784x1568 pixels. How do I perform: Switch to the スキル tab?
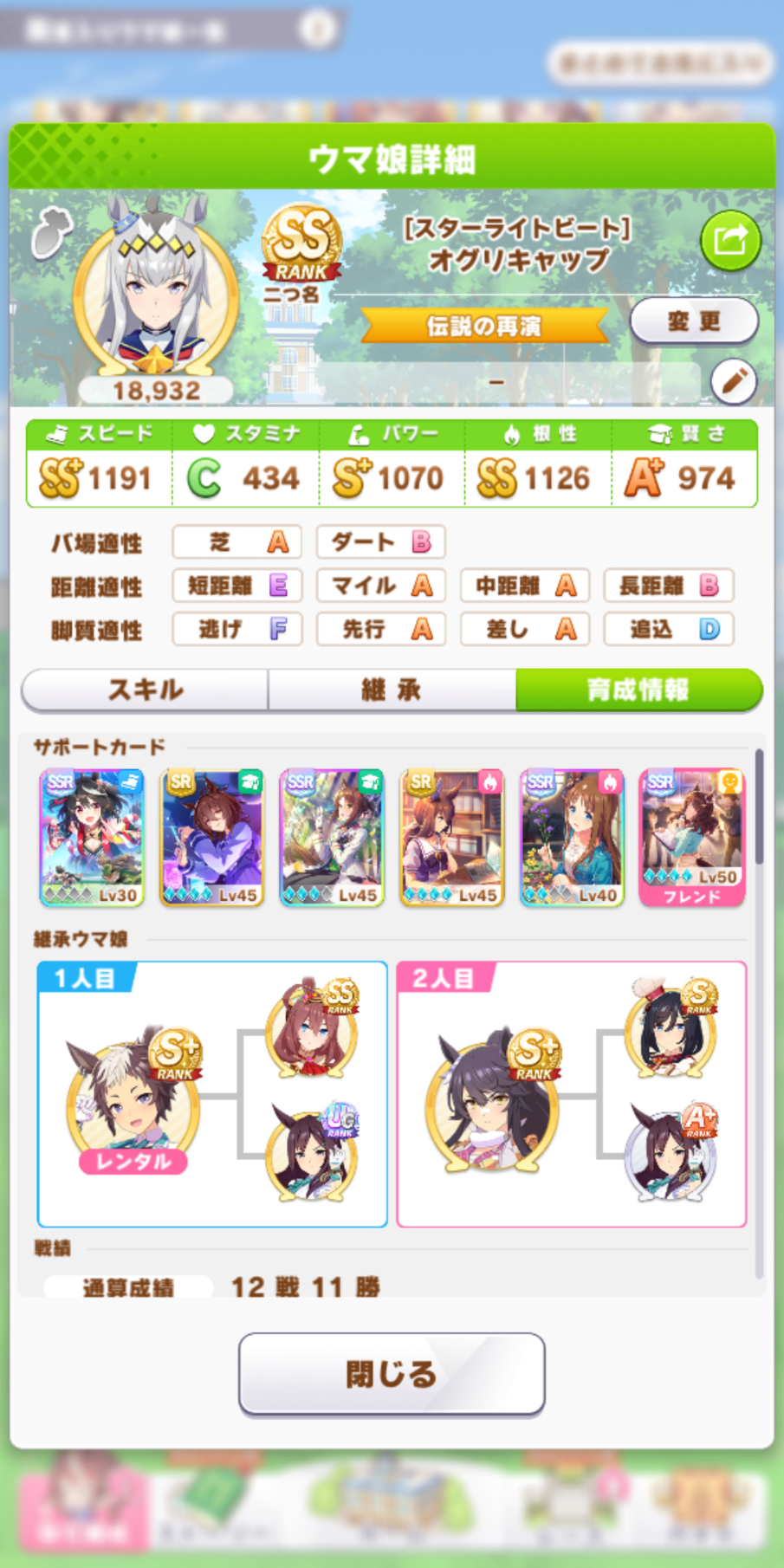pos(145,690)
